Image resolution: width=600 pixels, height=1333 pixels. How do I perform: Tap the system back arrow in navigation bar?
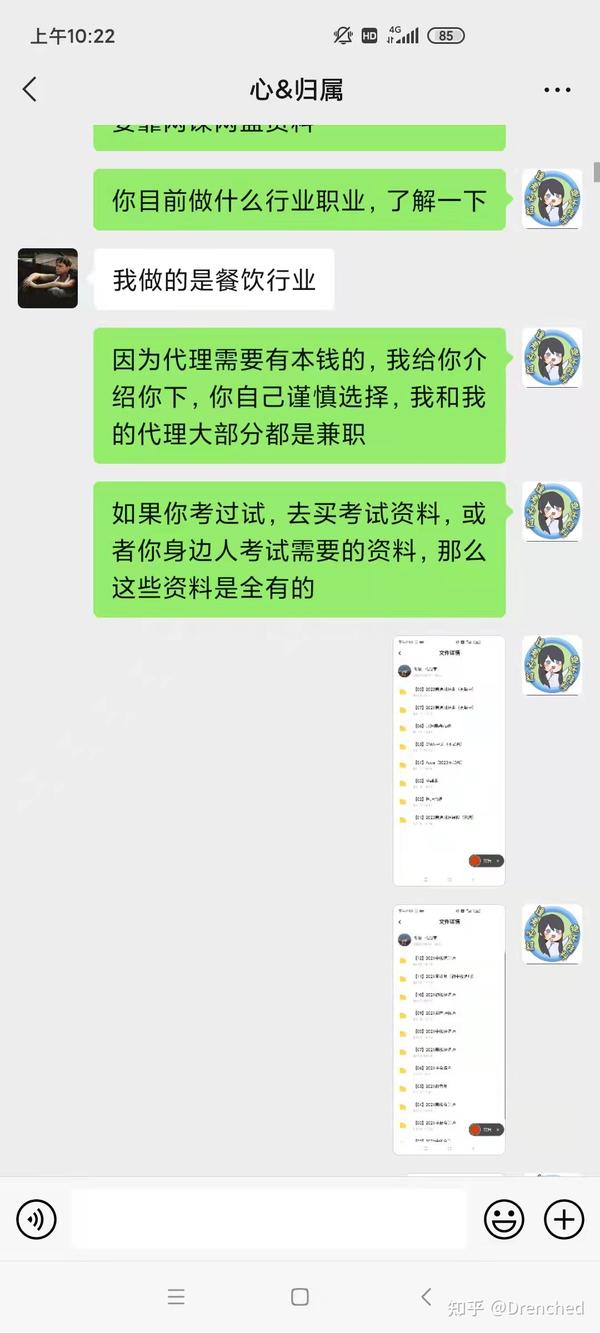[426, 1297]
